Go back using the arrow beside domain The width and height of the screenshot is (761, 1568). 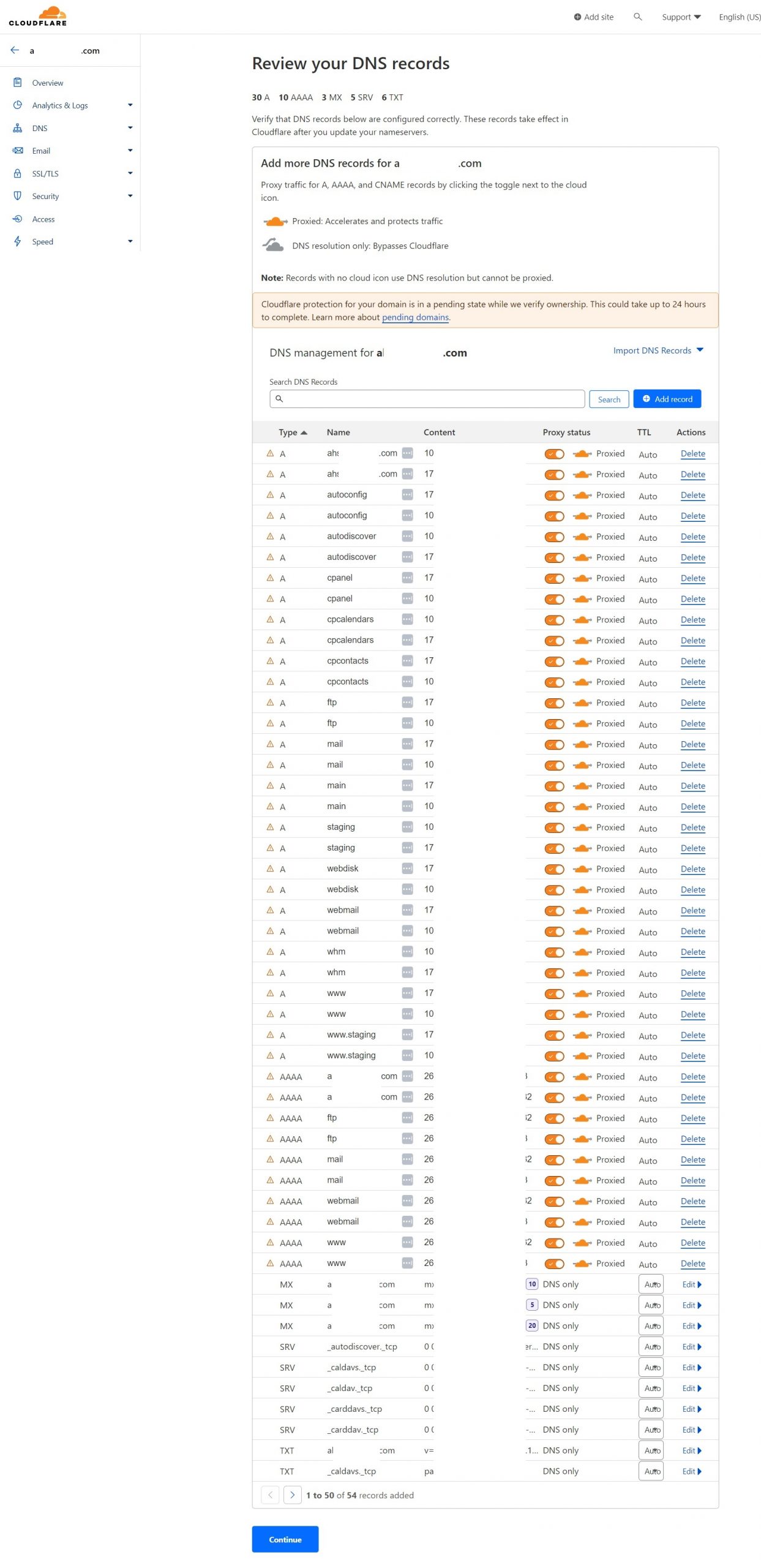15,50
